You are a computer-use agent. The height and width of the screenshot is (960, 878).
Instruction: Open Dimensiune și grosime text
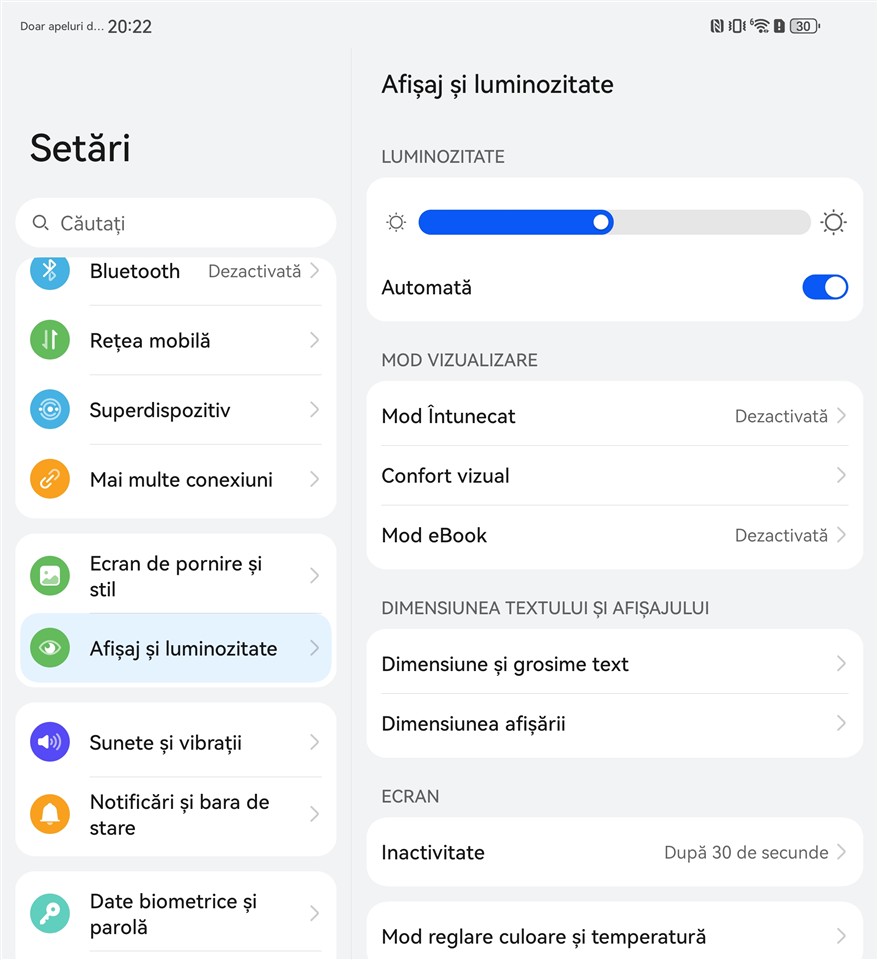pyautogui.click(x=614, y=664)
